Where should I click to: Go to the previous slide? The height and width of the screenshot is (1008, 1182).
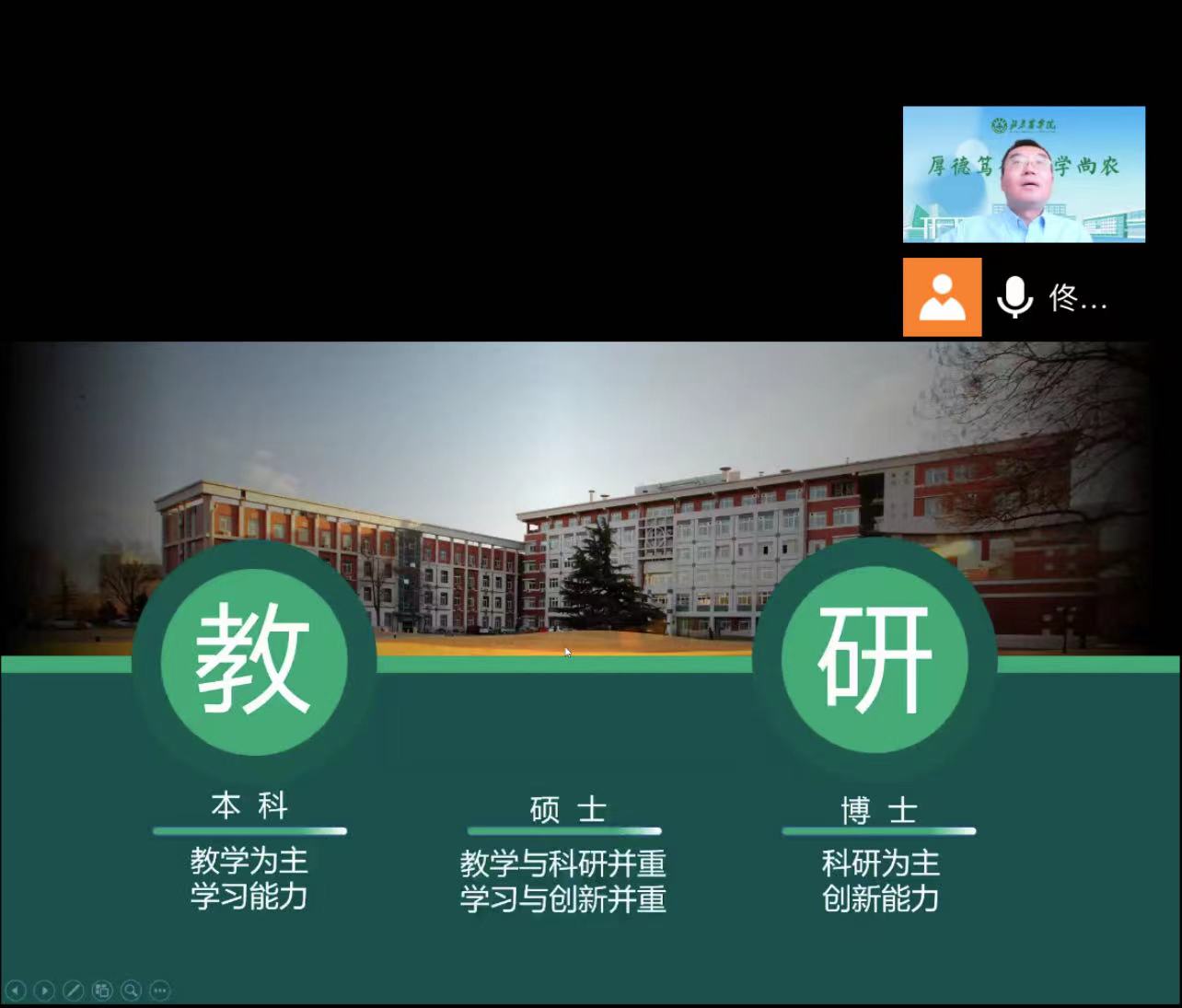[x=16, y=991]
